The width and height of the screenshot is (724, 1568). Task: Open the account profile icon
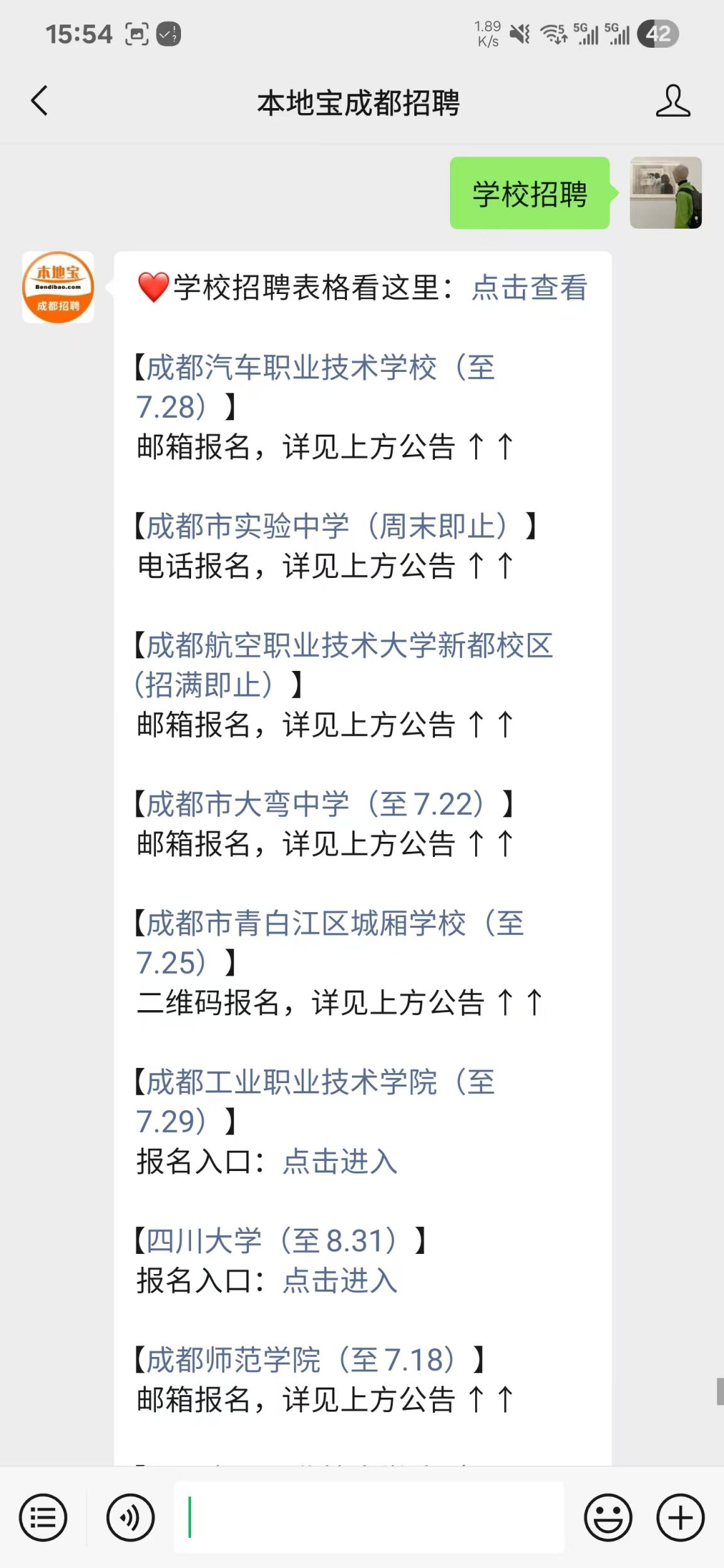coord(672,101)
